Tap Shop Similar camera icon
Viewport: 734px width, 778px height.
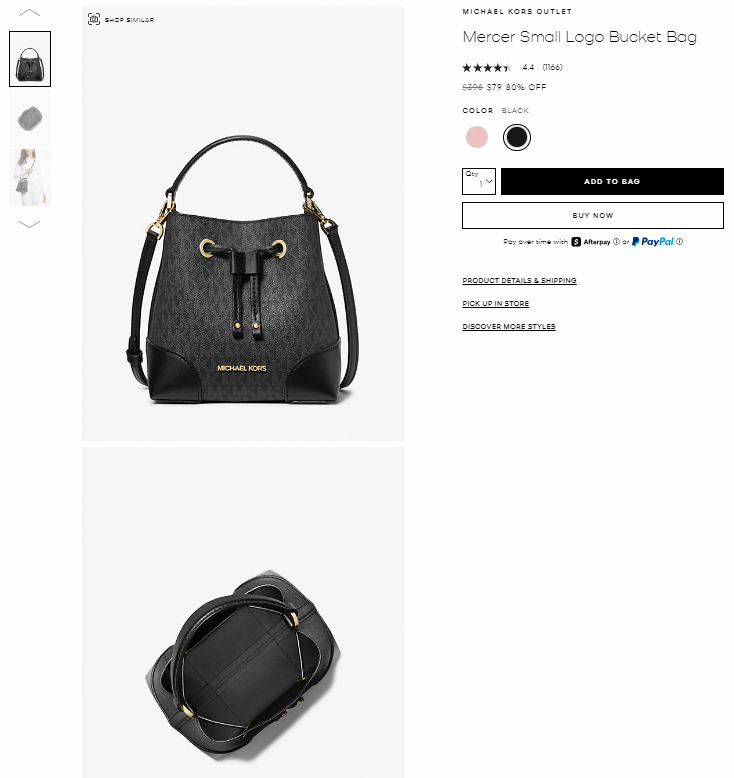pyautogui.click(x=94, y=19)
